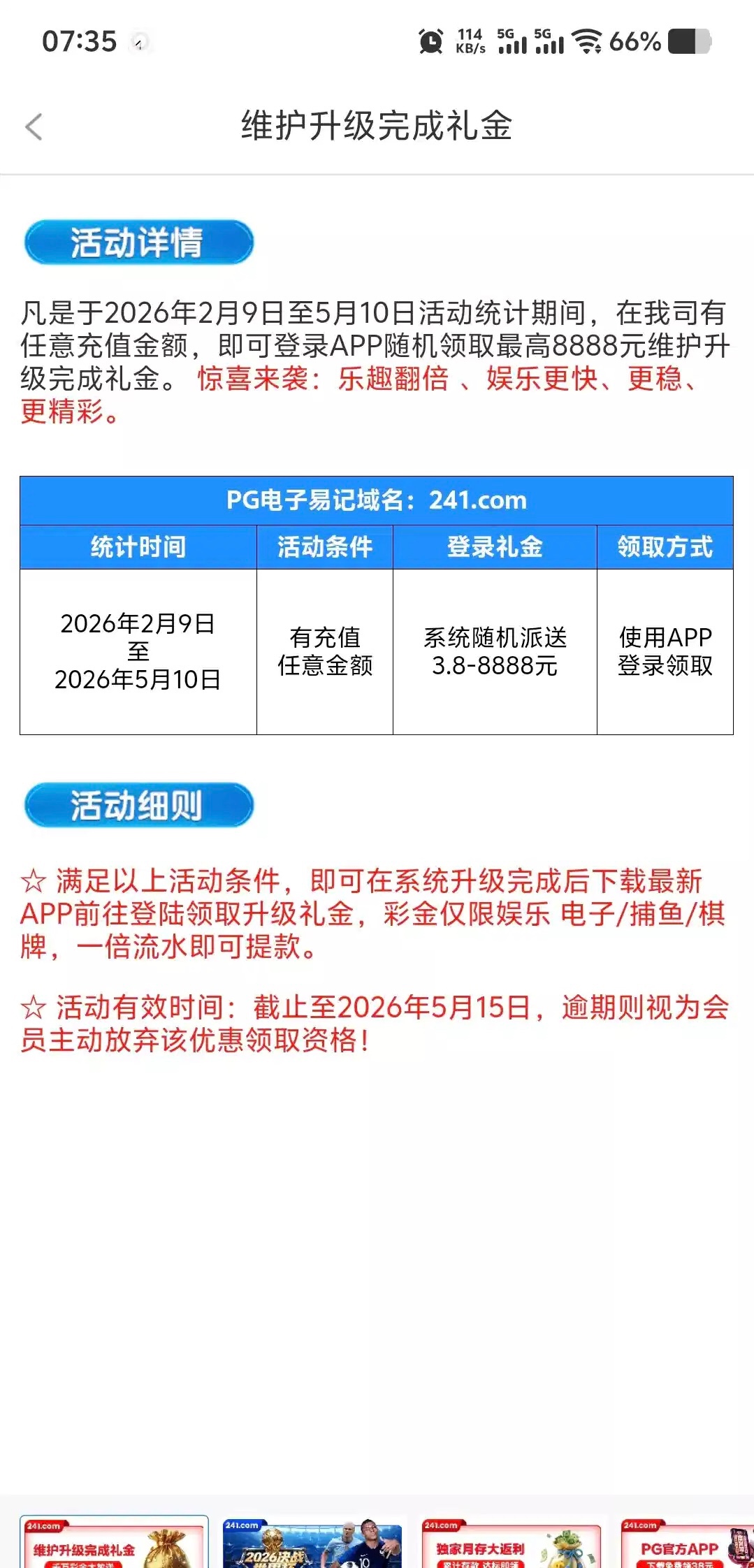Go back using the top-left arrow
This screenshot has width=754, height=1568.
[34, 127]
